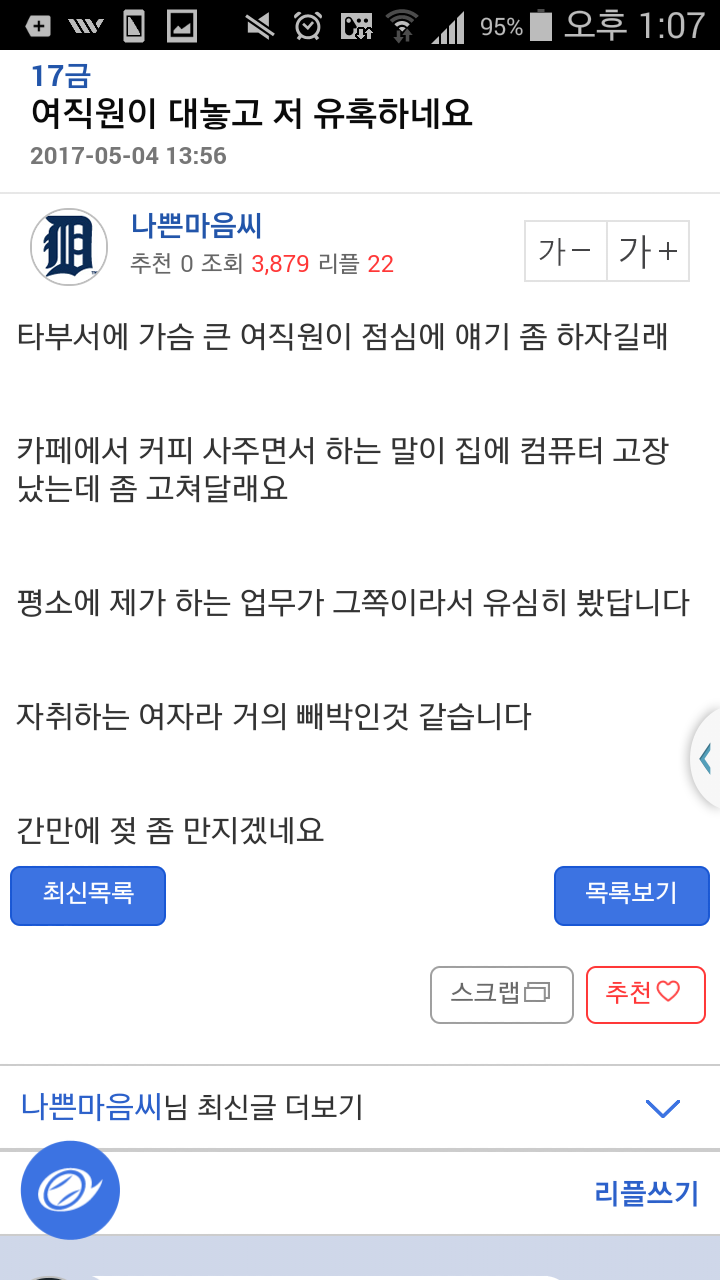Recommend the post with 추천 button

(646, 994)
